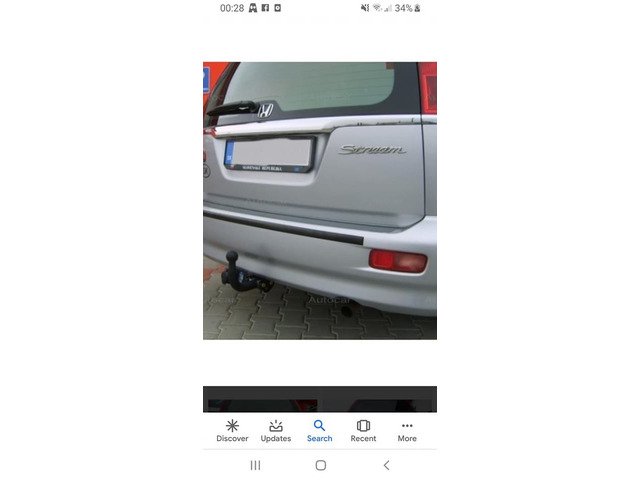Tap the system back button
The width and height of the screenshot is (640, 480).
tap(386, 465)
